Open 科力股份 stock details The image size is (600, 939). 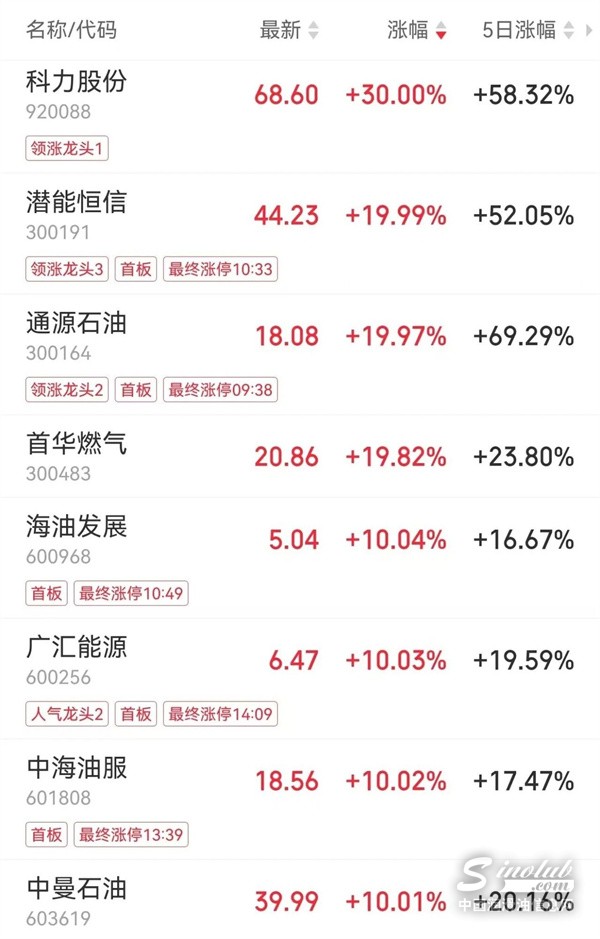pos(77,81)
